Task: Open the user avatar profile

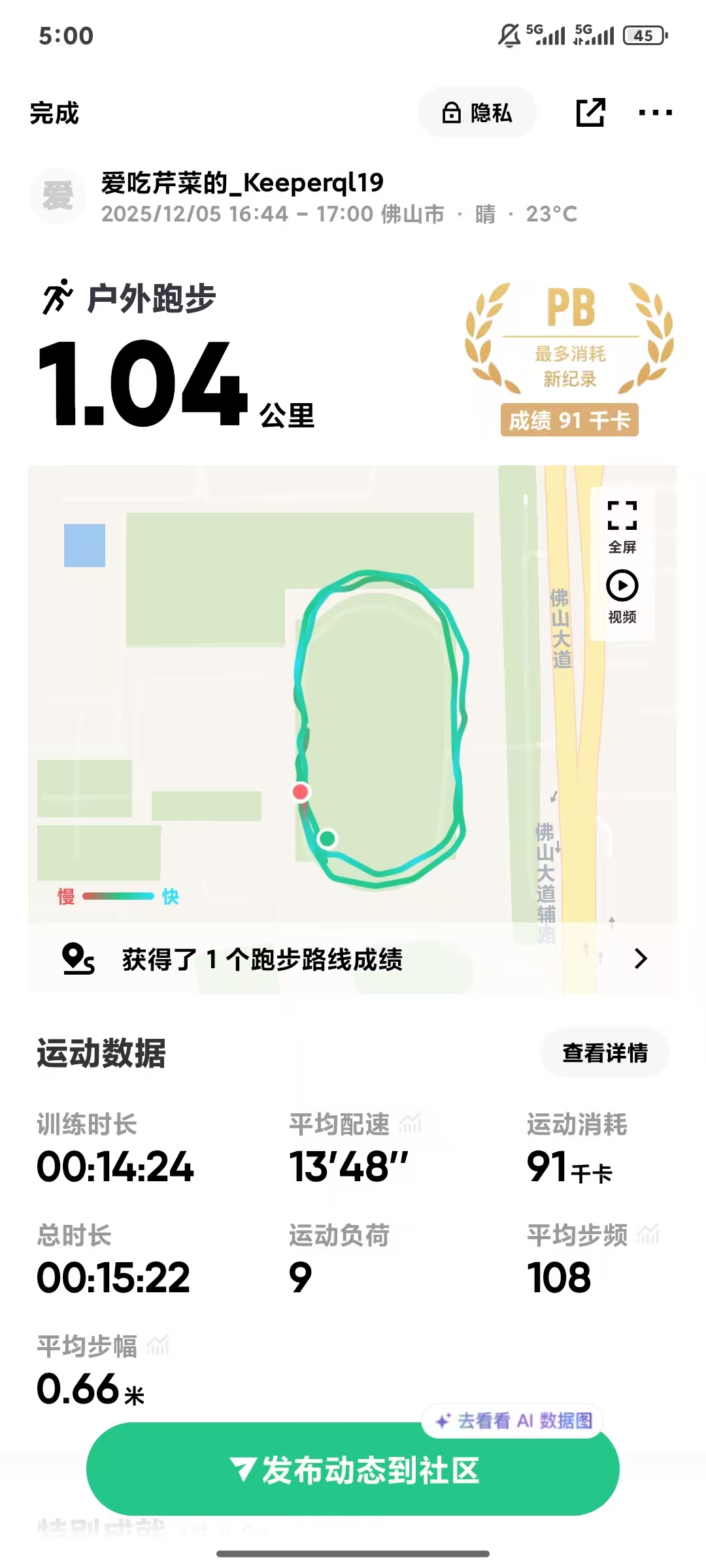Action: (x=58, y=196)
